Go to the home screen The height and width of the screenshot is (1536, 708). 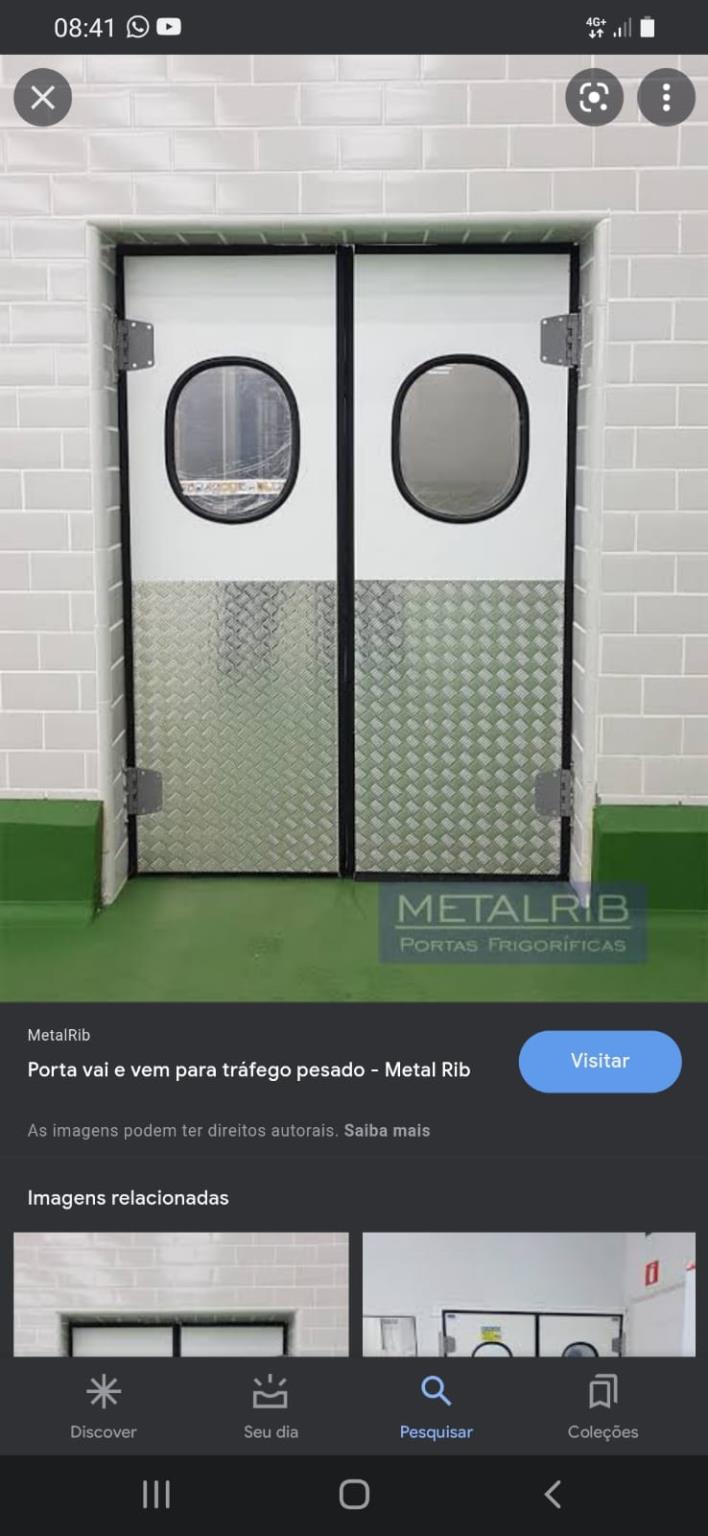[354, 1494]
